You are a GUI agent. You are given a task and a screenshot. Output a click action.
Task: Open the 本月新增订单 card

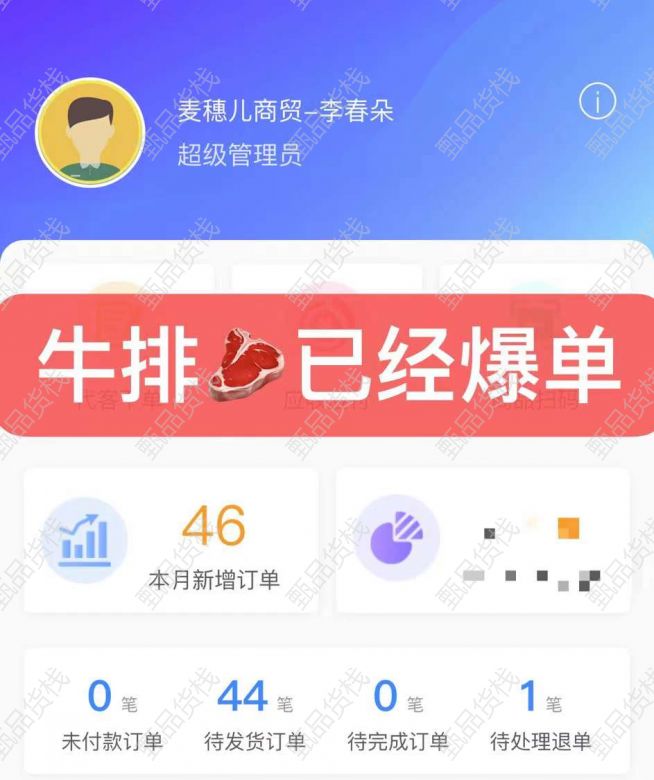[171, 541]
